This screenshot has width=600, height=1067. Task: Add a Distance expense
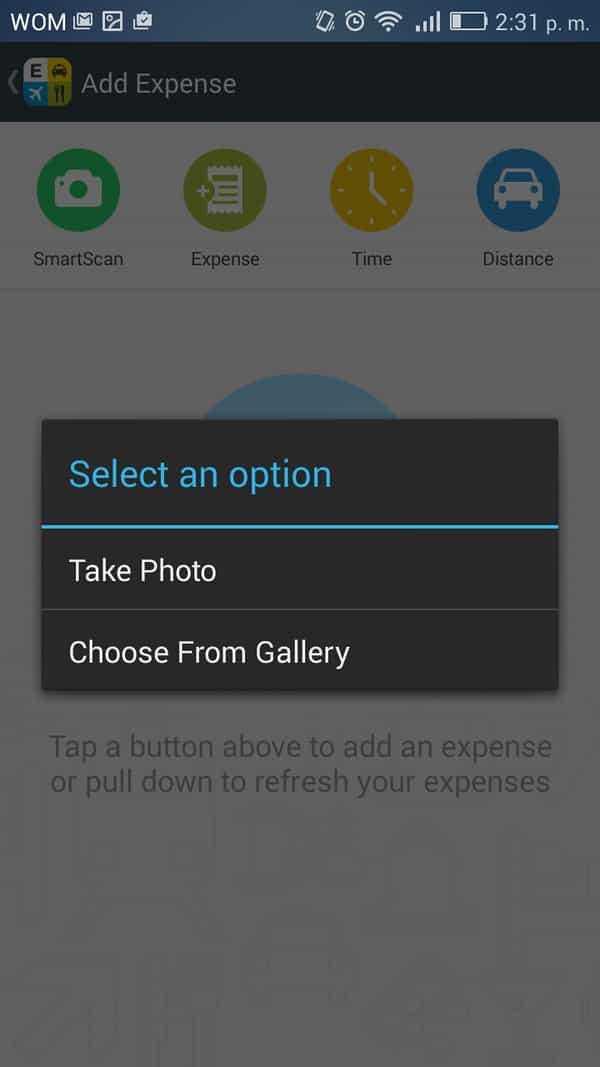coord(517,191)
